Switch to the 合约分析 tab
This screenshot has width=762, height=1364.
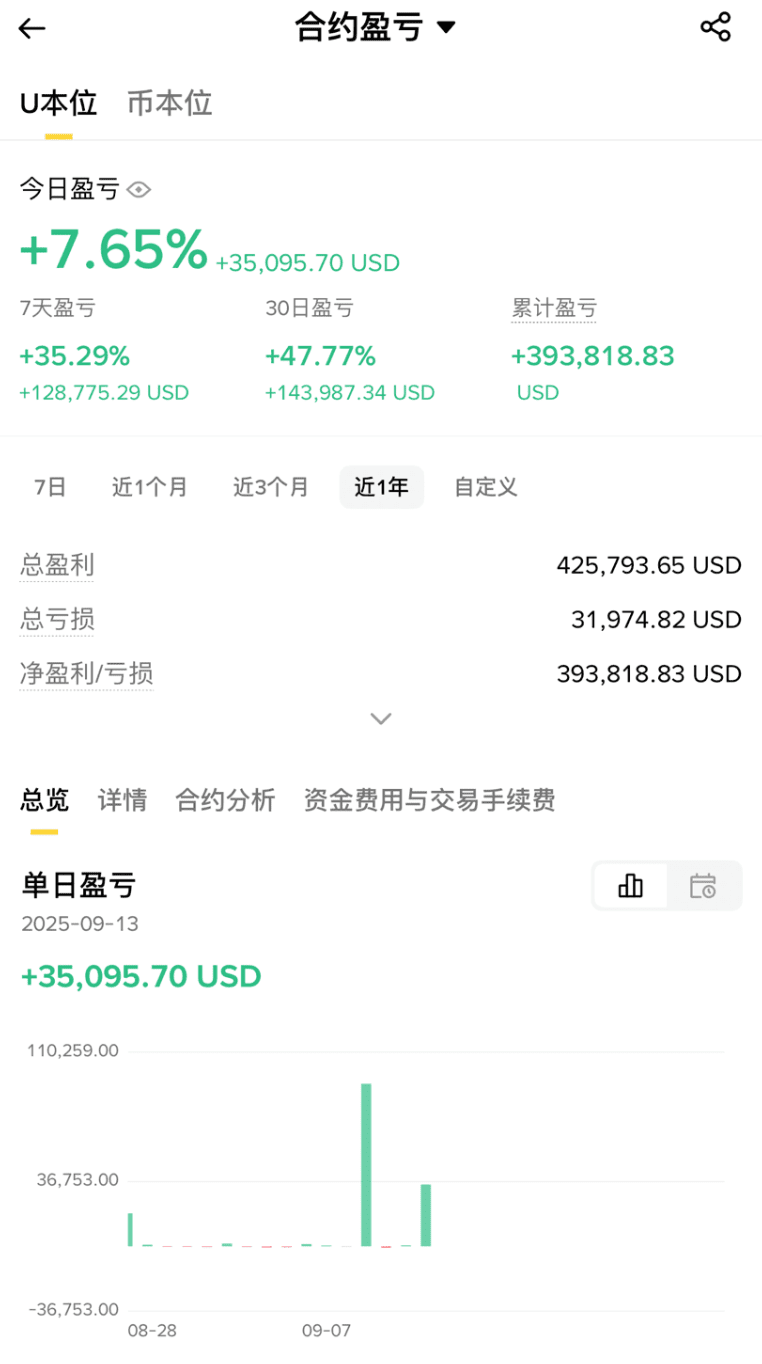click(x=225, y=800)
